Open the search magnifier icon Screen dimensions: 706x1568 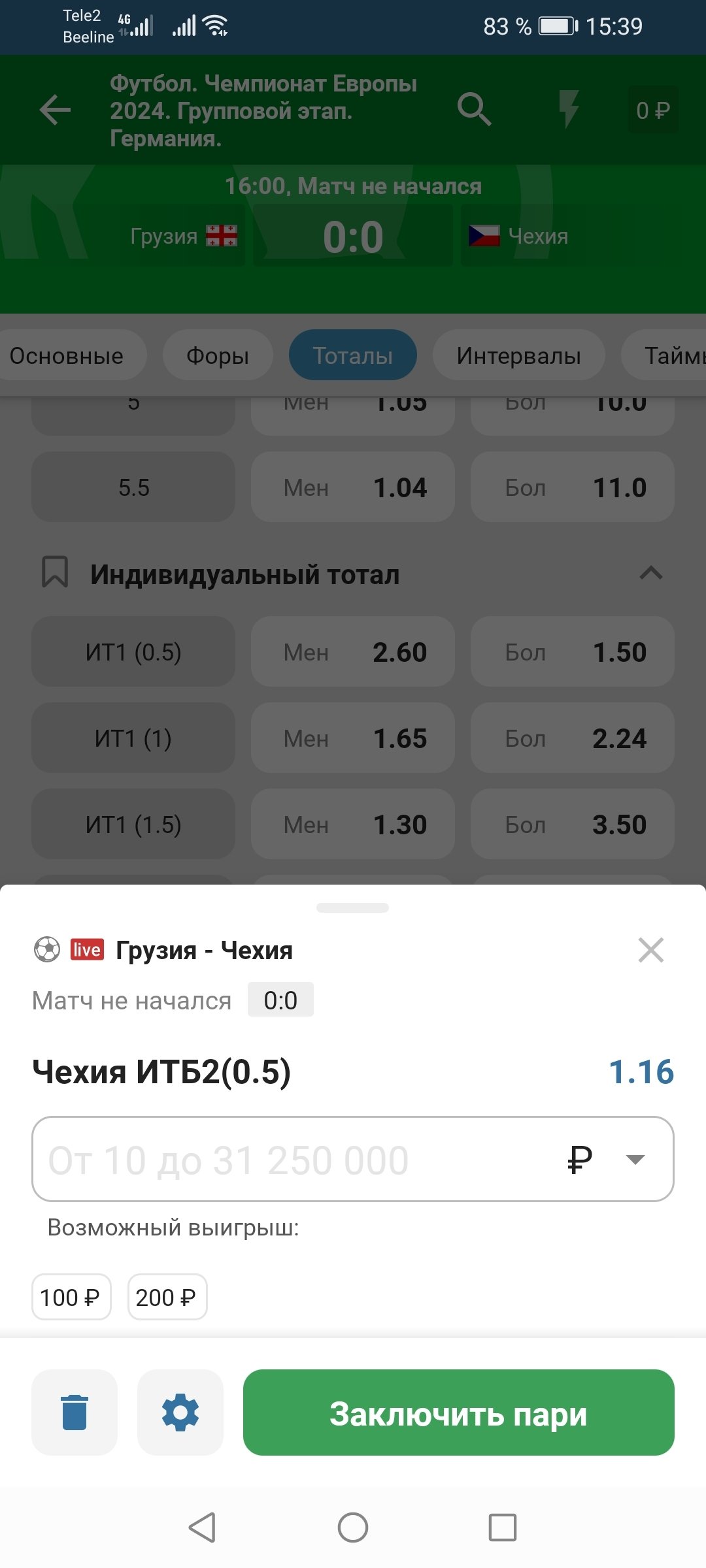click(474, 109)
